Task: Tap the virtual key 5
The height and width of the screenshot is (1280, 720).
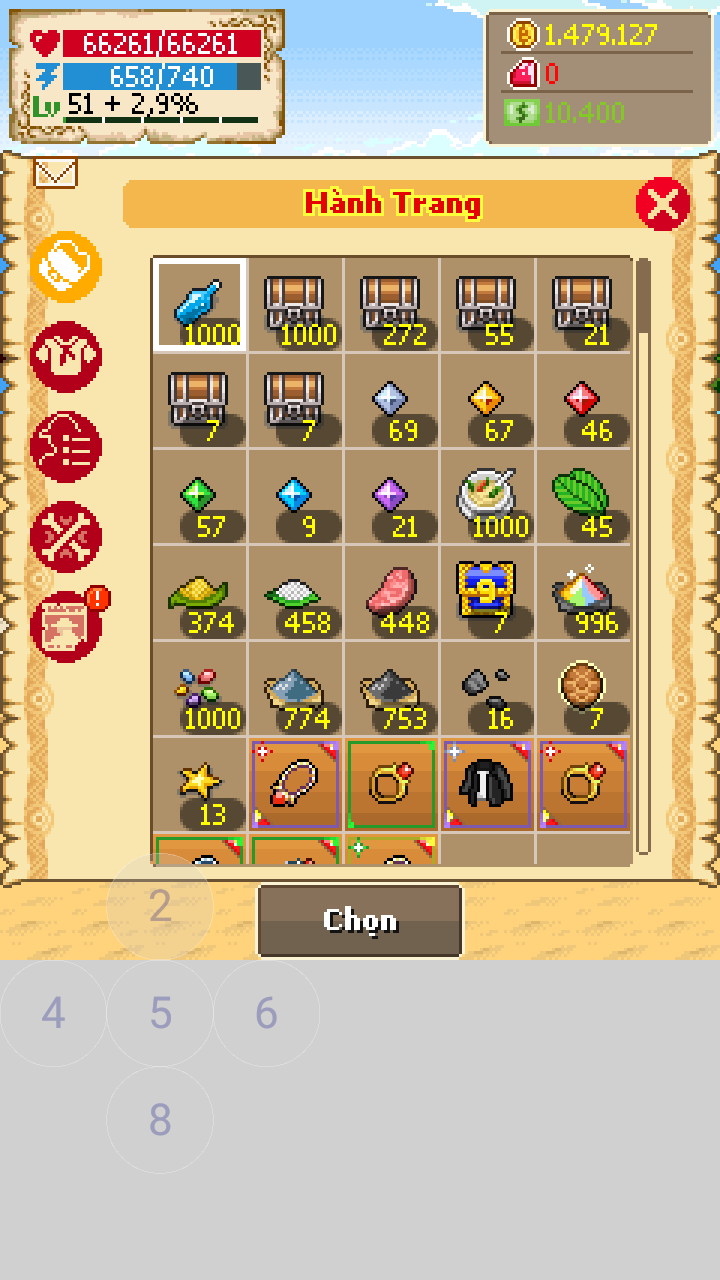Action: (x=160, y=1013)
